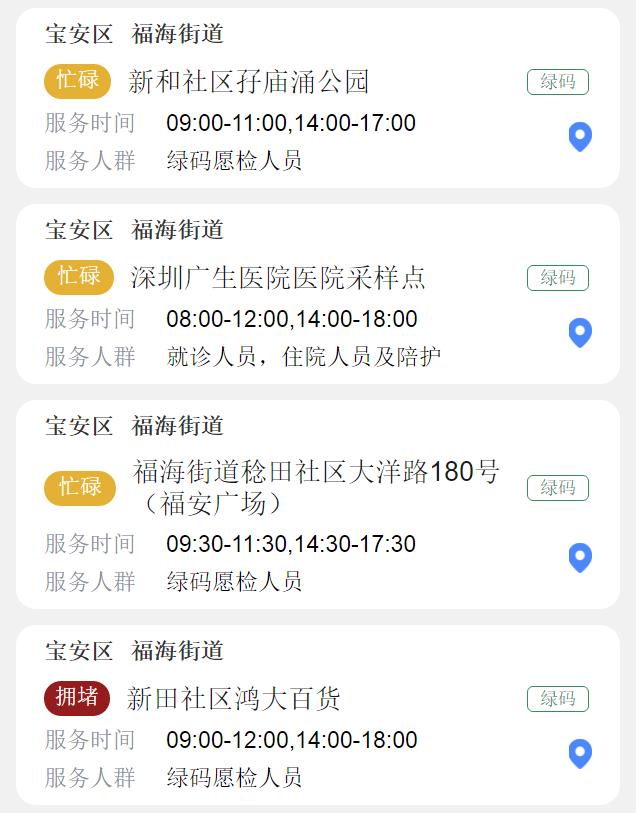The image size is (636, 813).
Task: Open the 深圳广生医院医院采样点 card
Action: click(278, 278)
